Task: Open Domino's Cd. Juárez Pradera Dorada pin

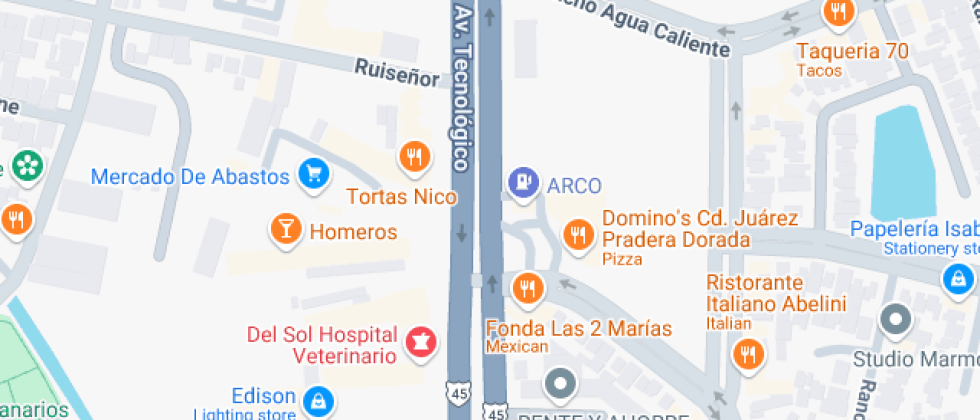Action: pyautogui.click(x=577, y=236)
